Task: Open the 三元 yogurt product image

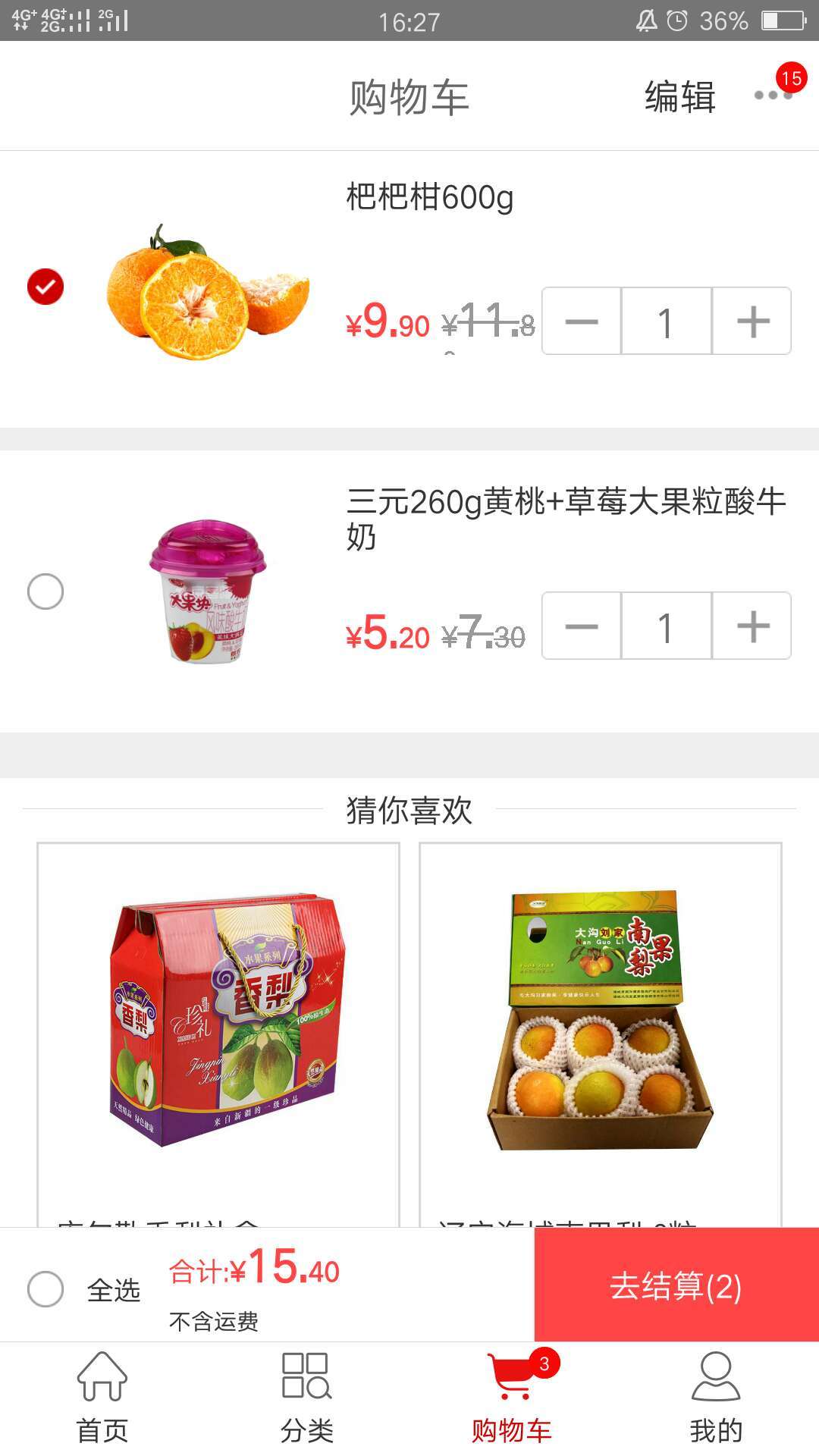Action: pyautogui.click(x=208, y=591)
